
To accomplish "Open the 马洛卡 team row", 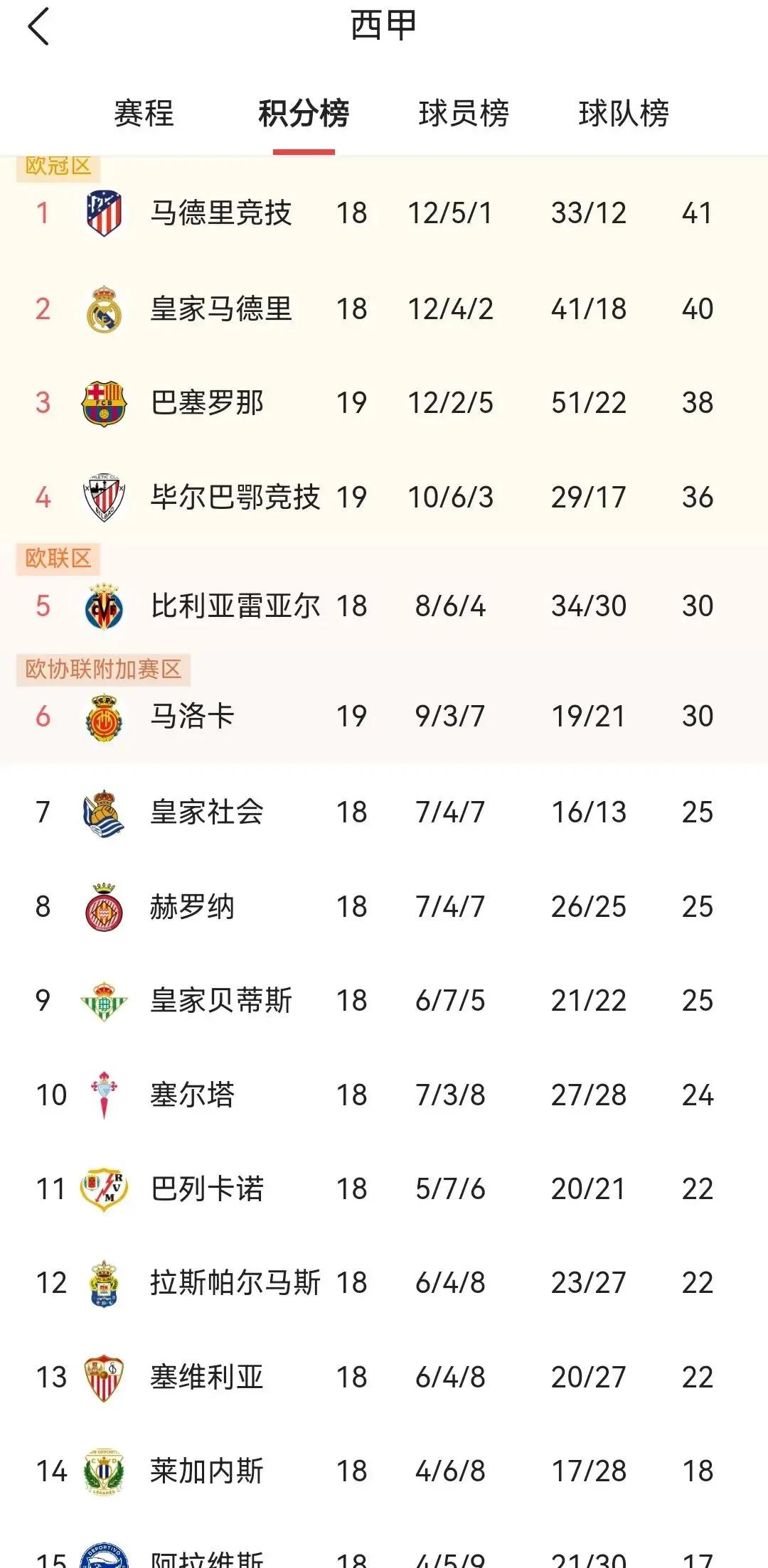I will point(193,716).
